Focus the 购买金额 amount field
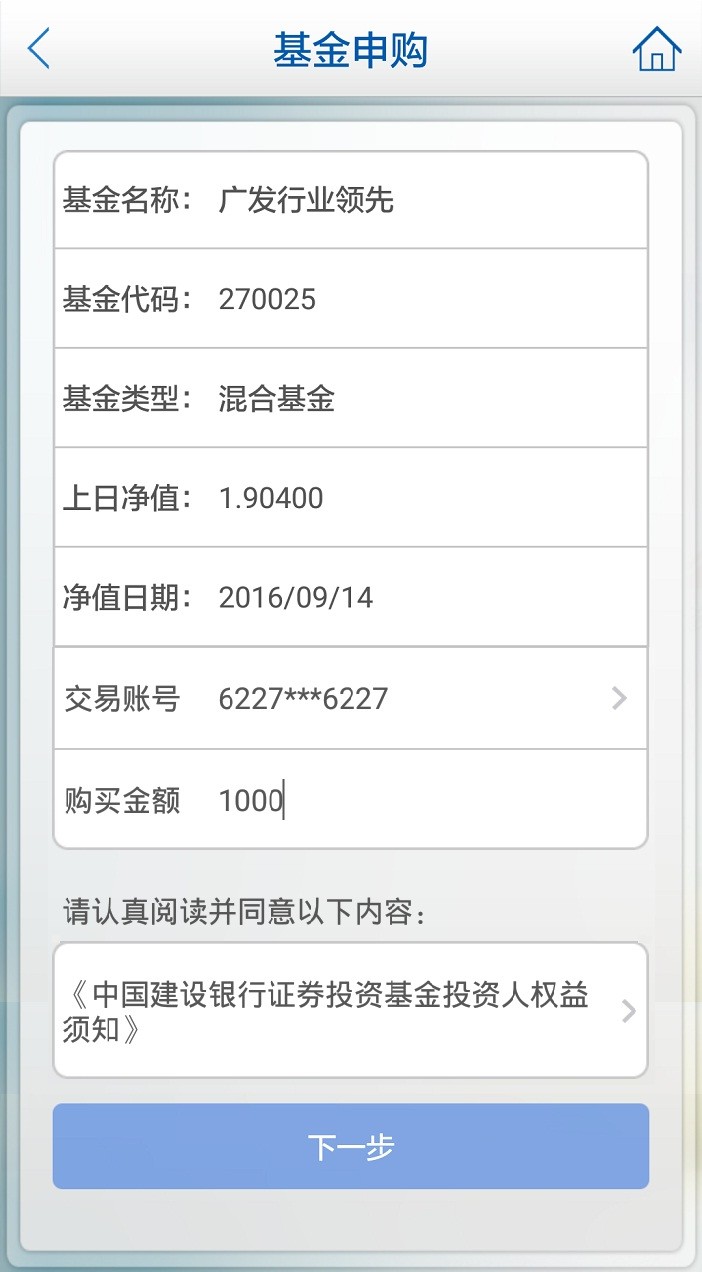Image resolution: width=702 pixels, height=1272 pixels. pyautogui.click(x=420, y=800)
